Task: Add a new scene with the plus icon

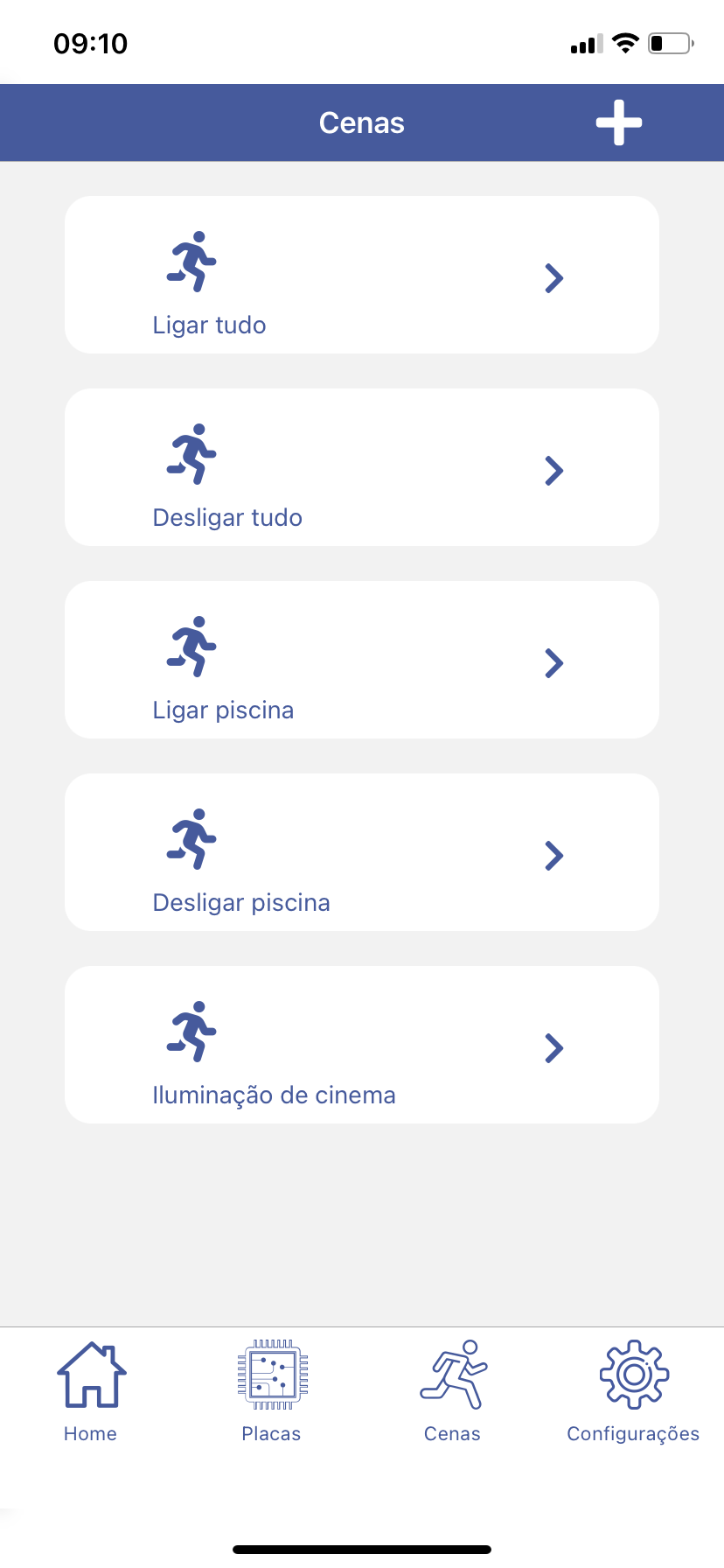Action: (x=619, y=122)
